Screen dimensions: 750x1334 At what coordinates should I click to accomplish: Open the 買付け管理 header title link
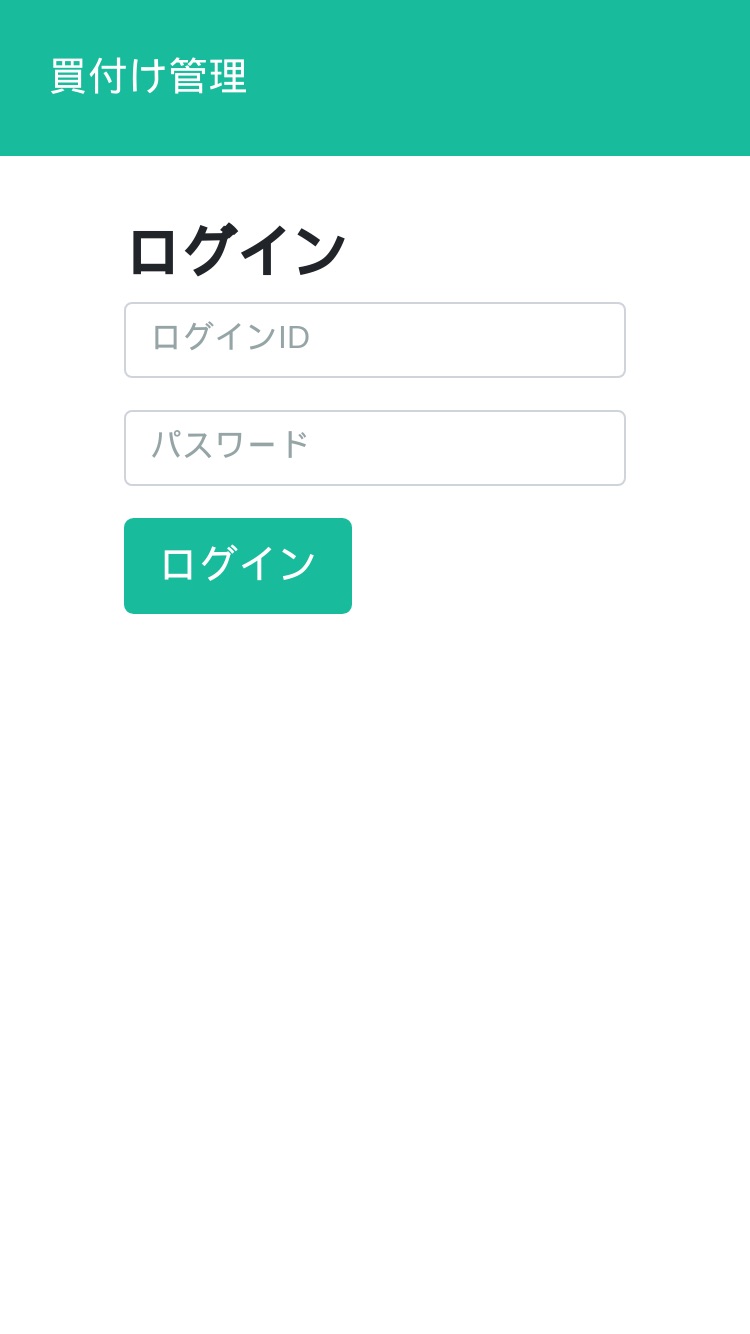(148, 77)
